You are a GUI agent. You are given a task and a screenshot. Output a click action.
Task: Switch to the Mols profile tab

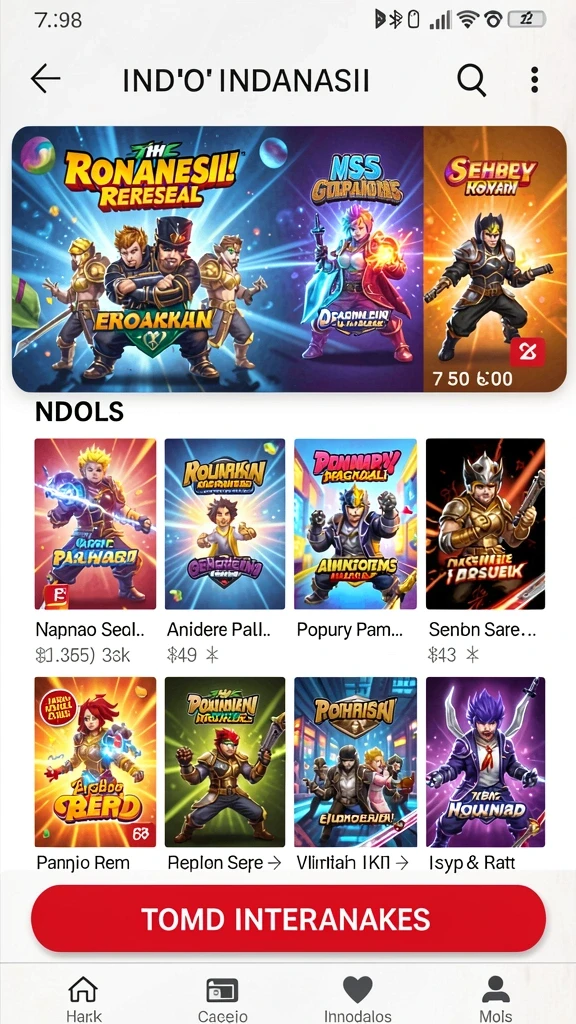(x=496, y=998)
